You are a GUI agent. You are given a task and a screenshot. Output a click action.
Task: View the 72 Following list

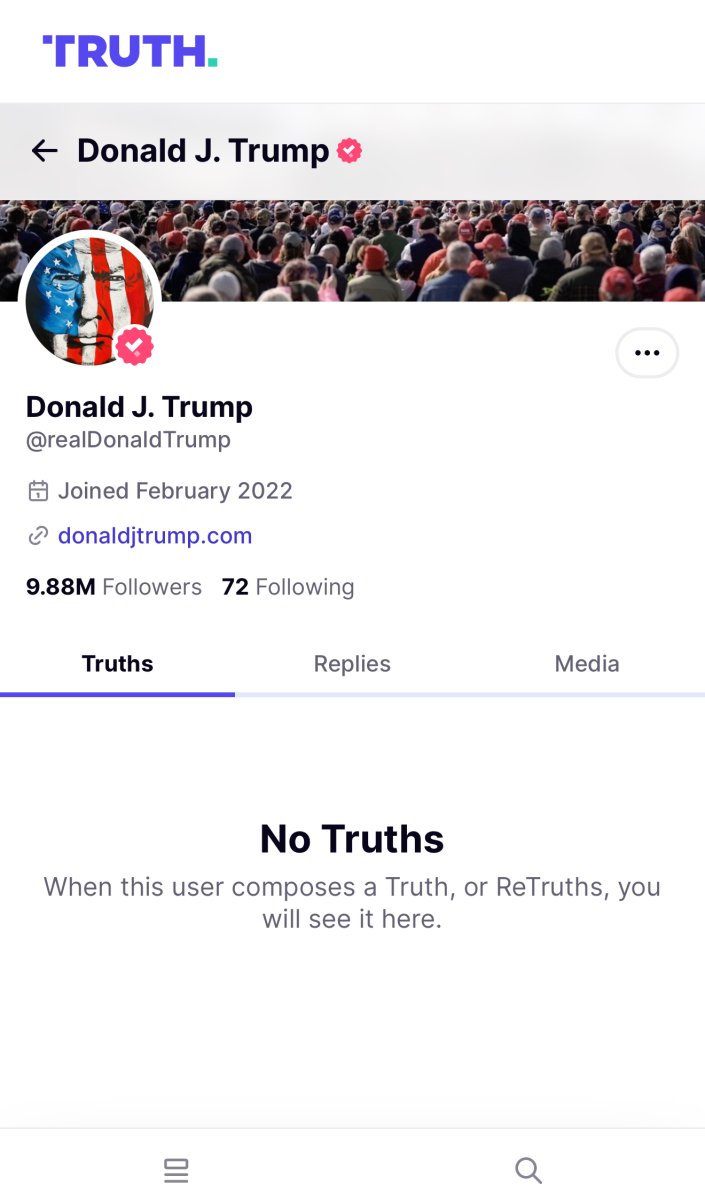tap(288, 587)
